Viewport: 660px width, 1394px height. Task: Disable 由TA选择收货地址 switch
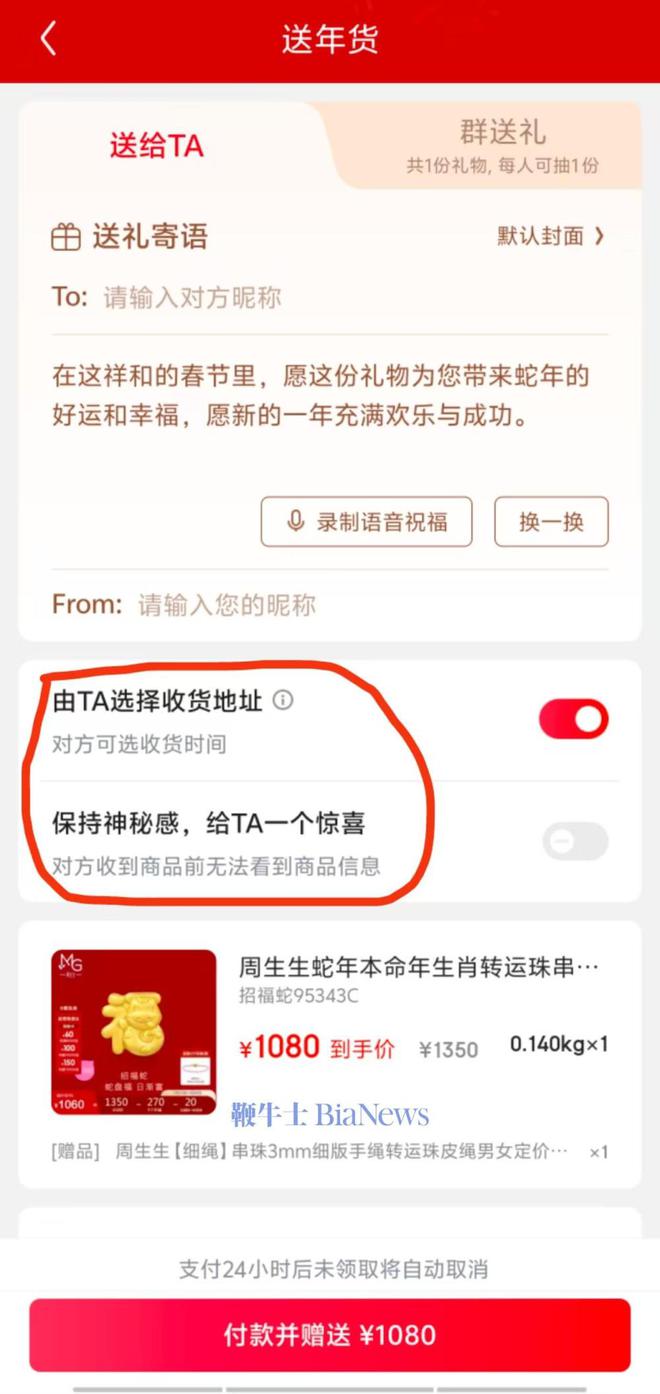(x=574, y=719)
